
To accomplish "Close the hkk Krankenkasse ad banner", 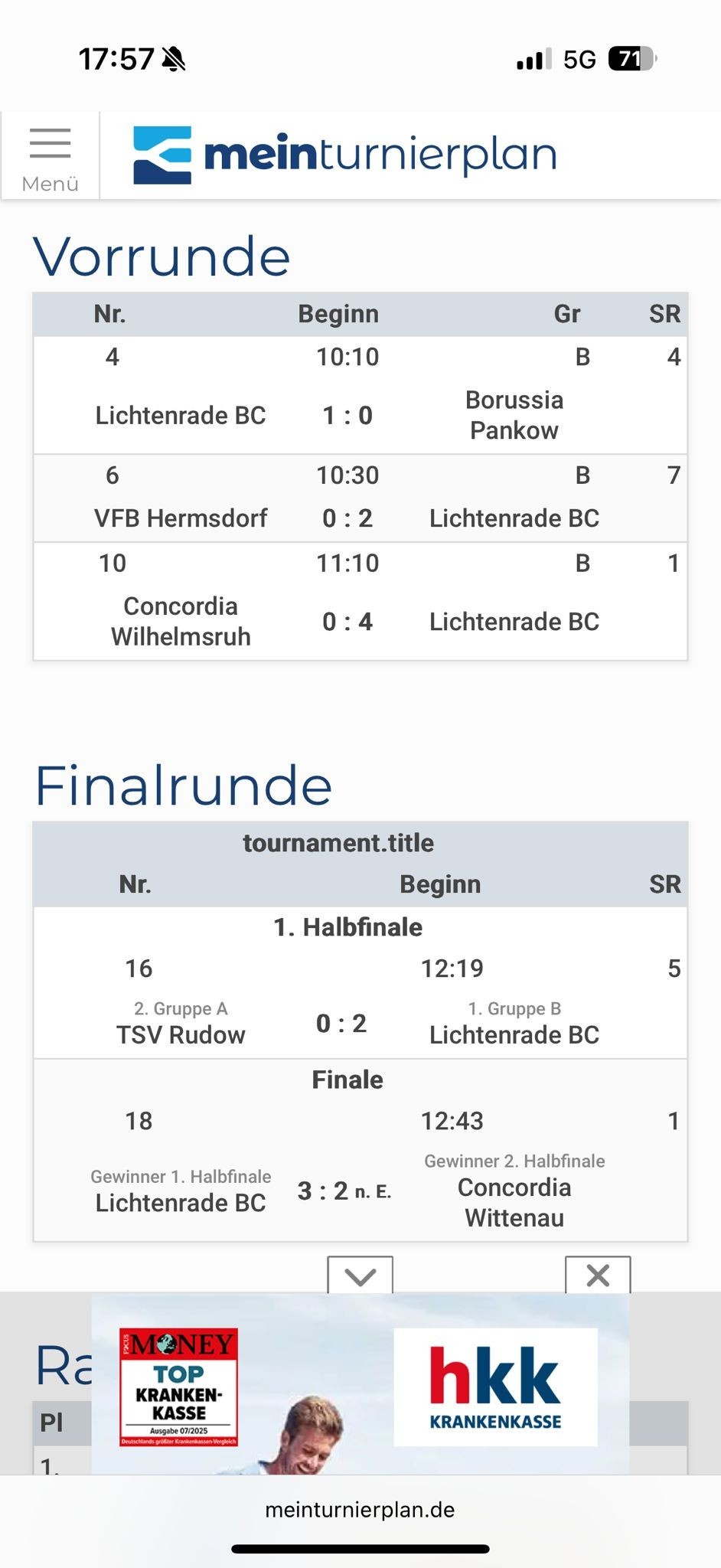I will [598, 1276].
